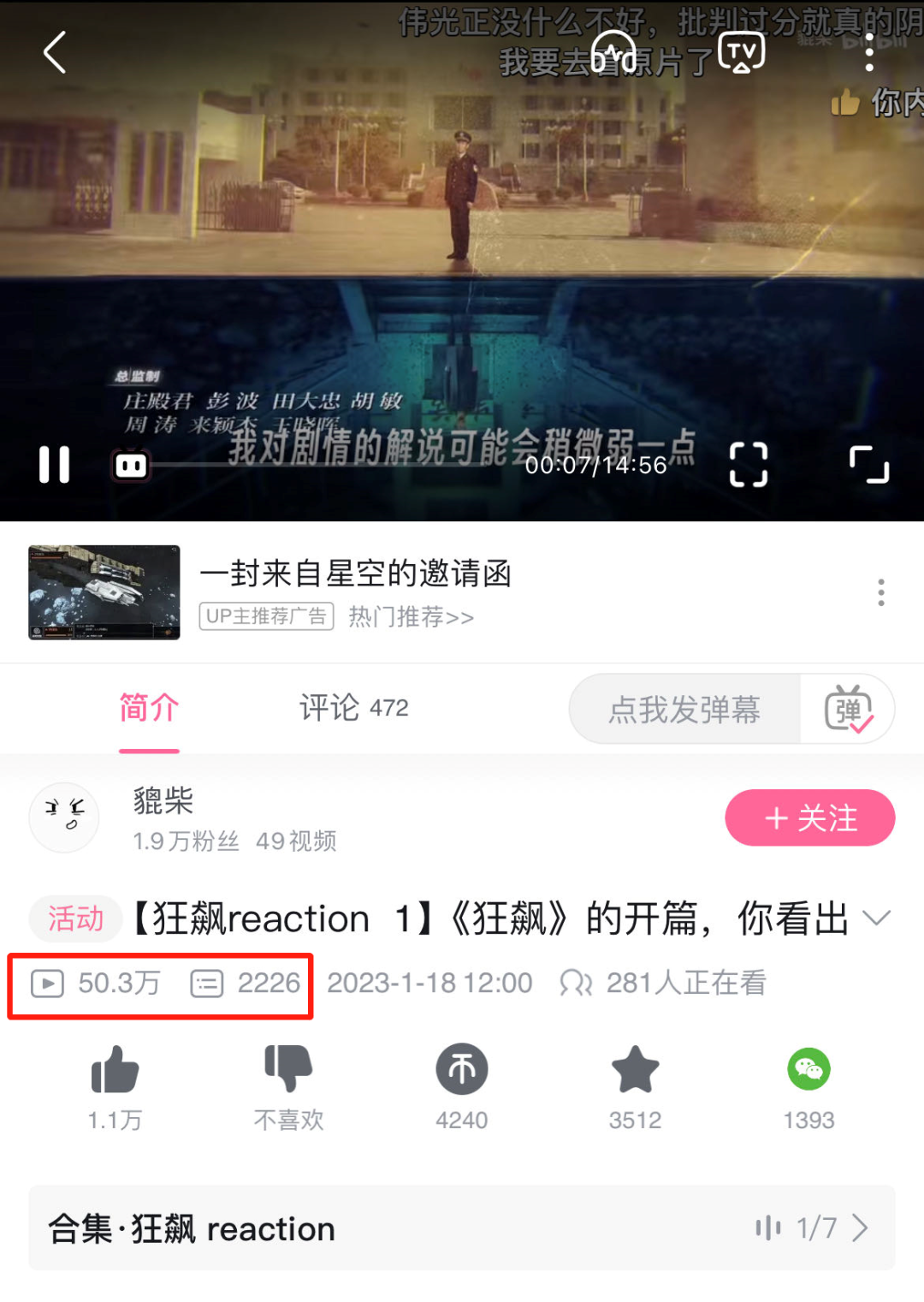This screenshot has height=1302, width=924.
Task: Cast video to TV
Action: click(741, 53)
